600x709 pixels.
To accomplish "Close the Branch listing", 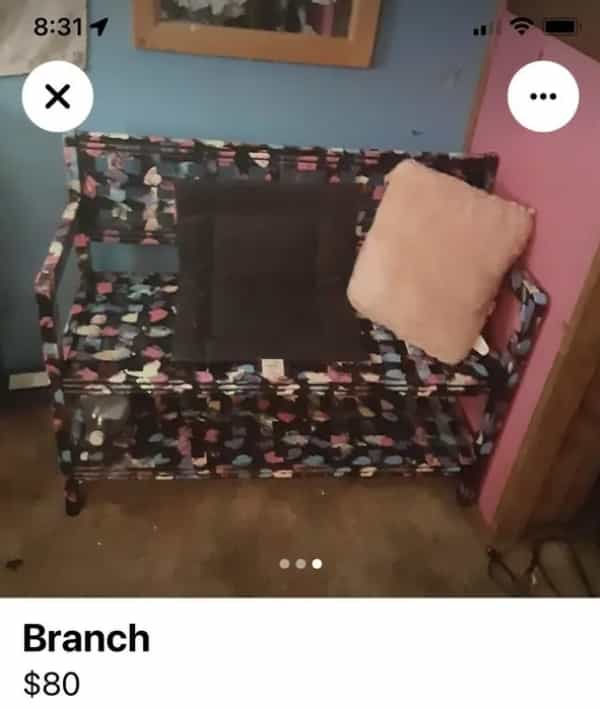I will click(x=58, y=96).
